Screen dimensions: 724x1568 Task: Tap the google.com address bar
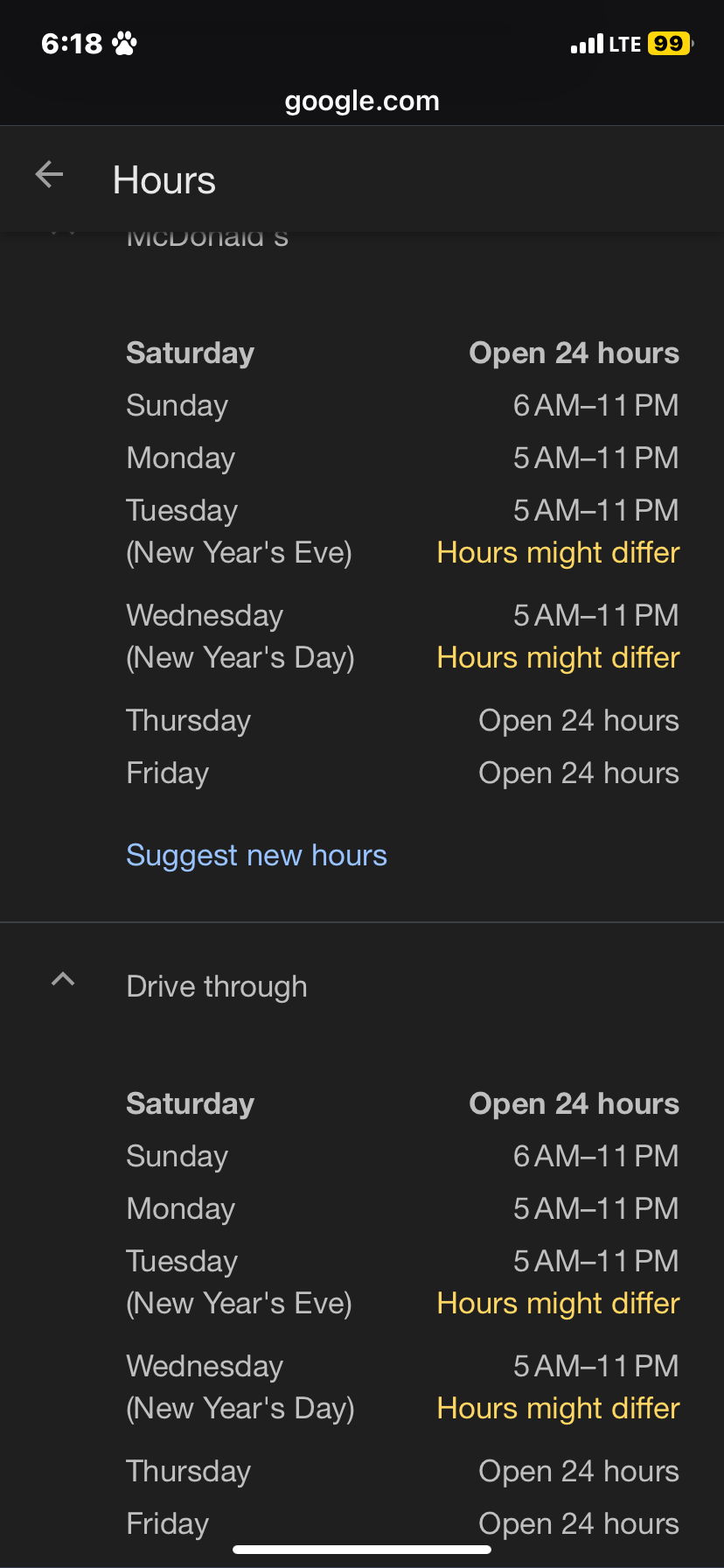point(362,101)
